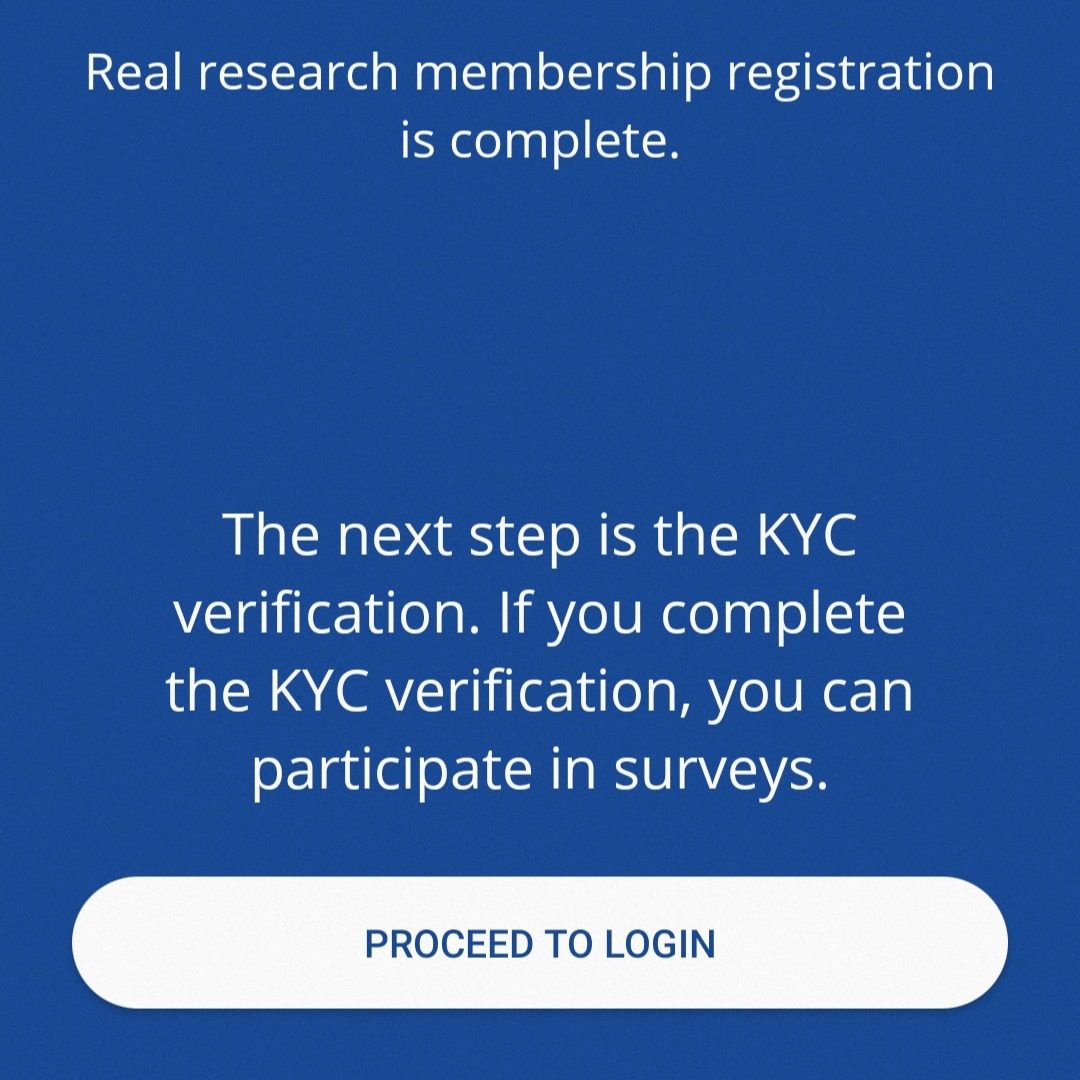
Task: Tap the Proceed to Login button
Action: pos(540,943)
